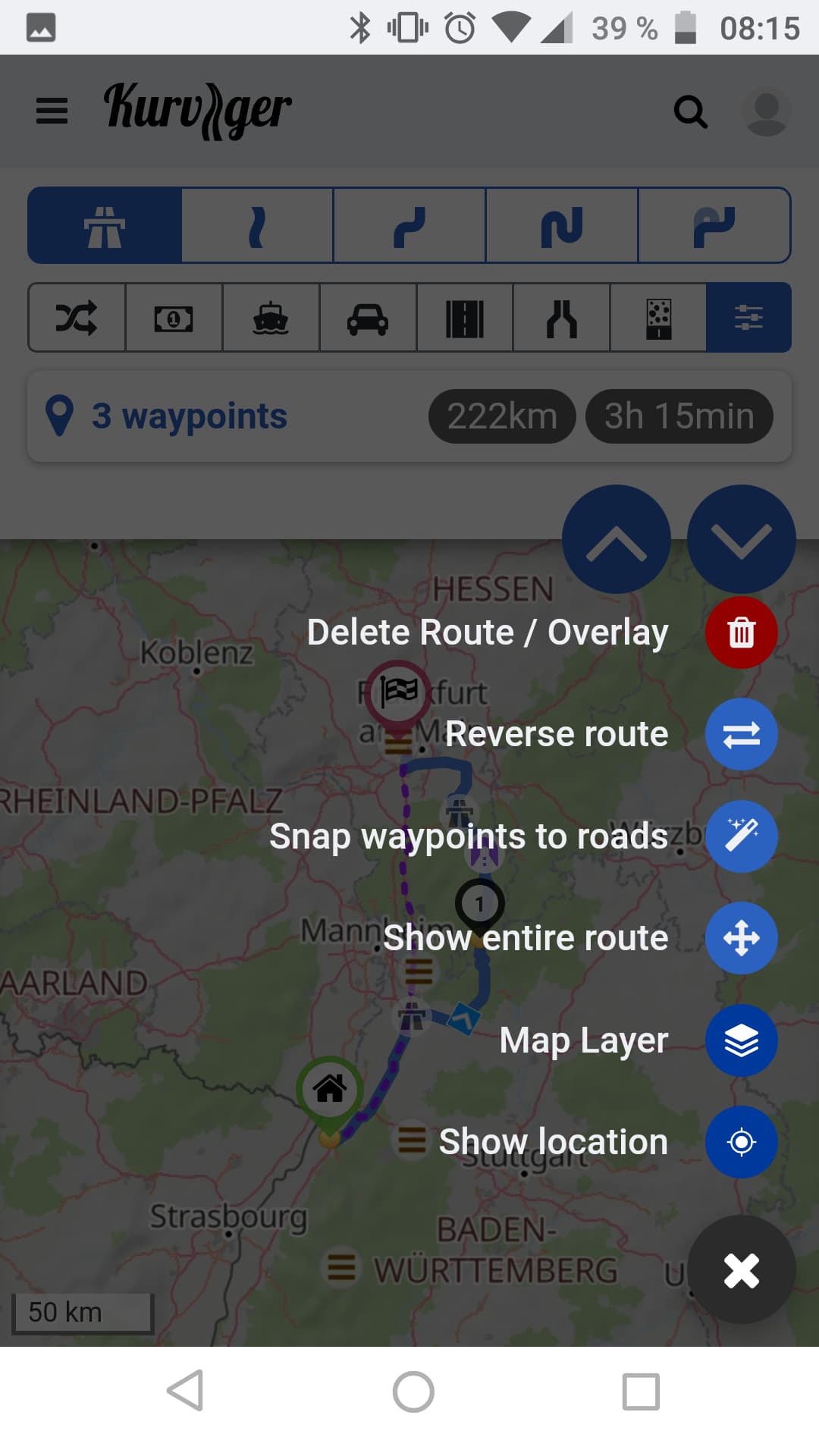Select the extra curvy routing profile

pos(562,226)
